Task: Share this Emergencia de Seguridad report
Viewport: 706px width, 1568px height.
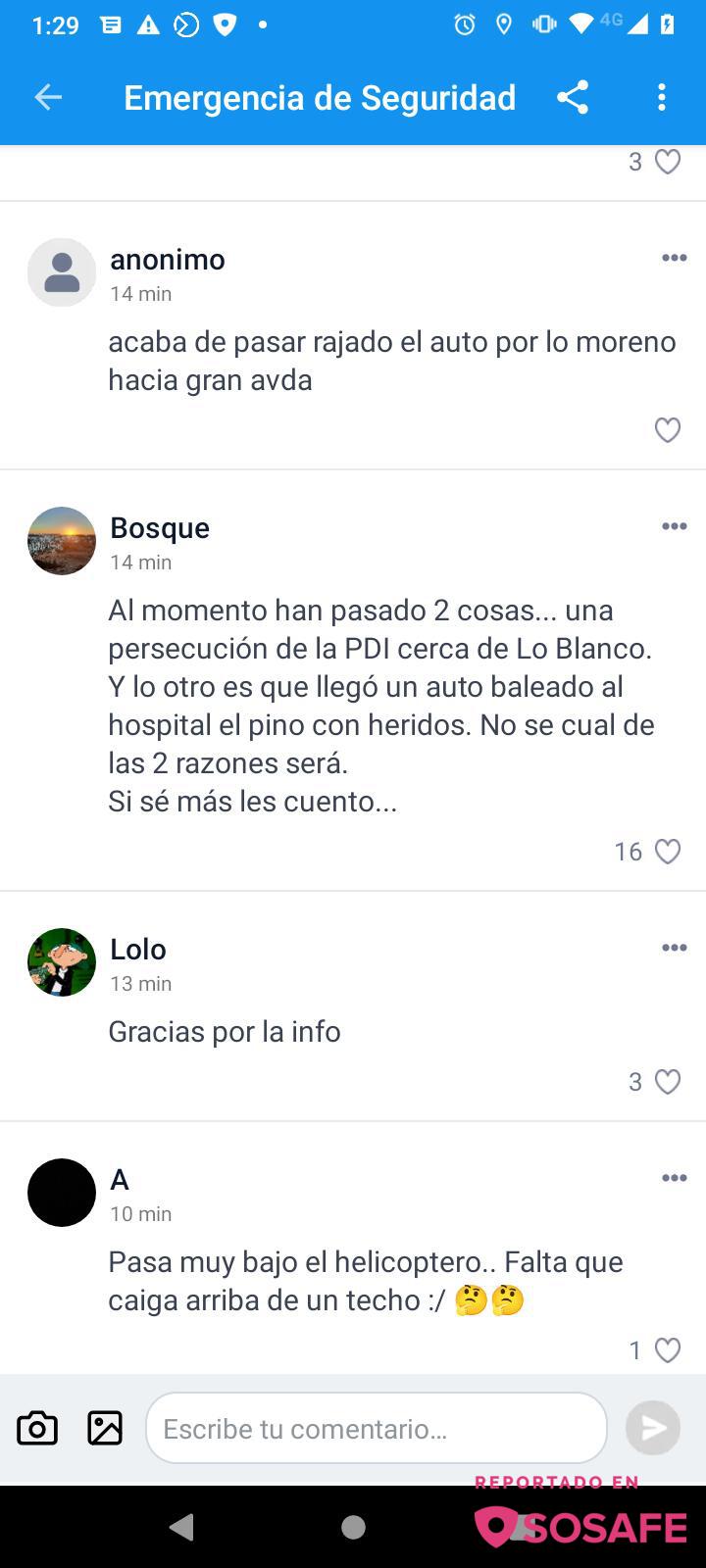Action: coord(573,97)
